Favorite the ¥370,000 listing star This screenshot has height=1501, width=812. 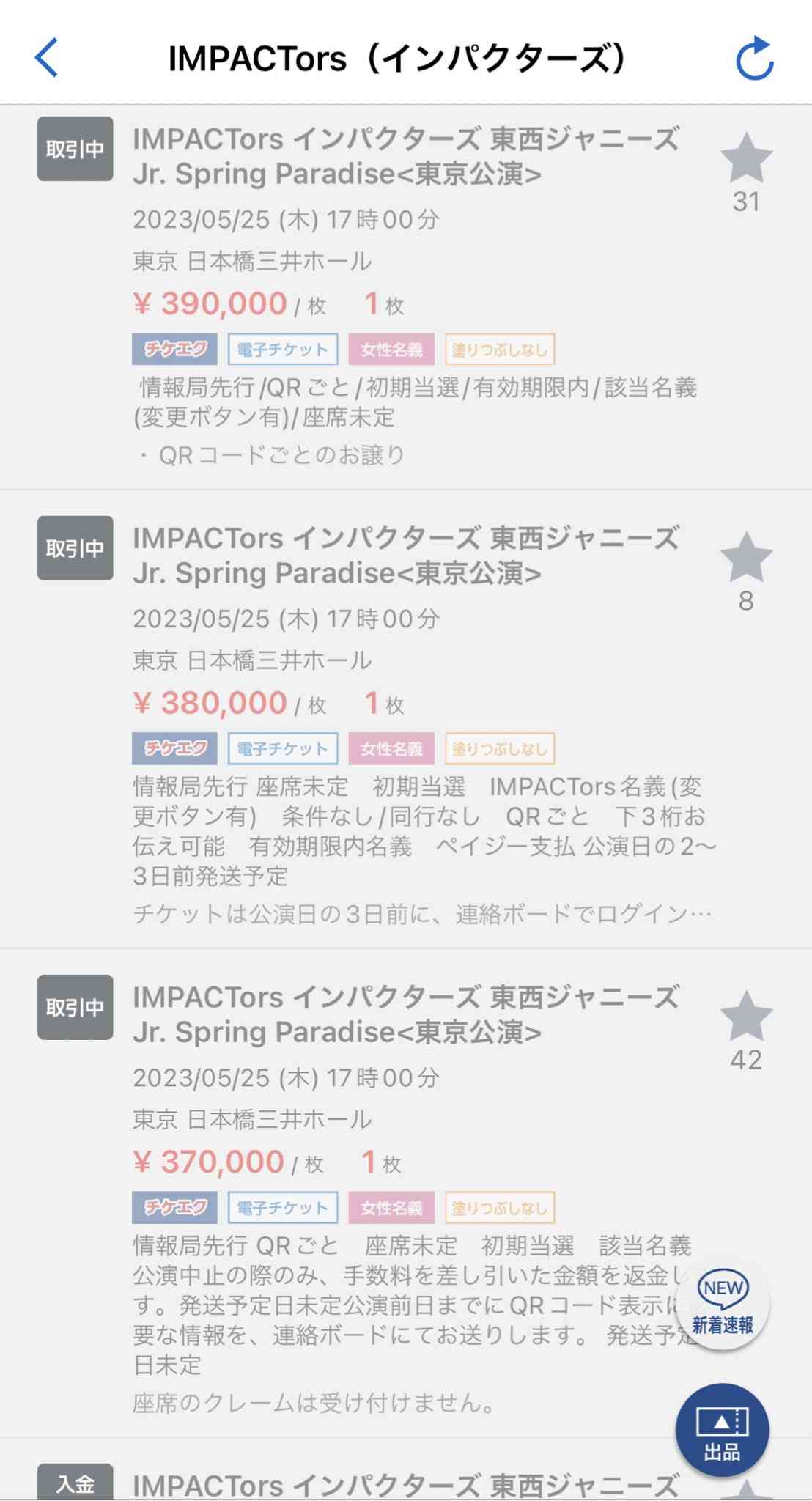point(746,1017)
